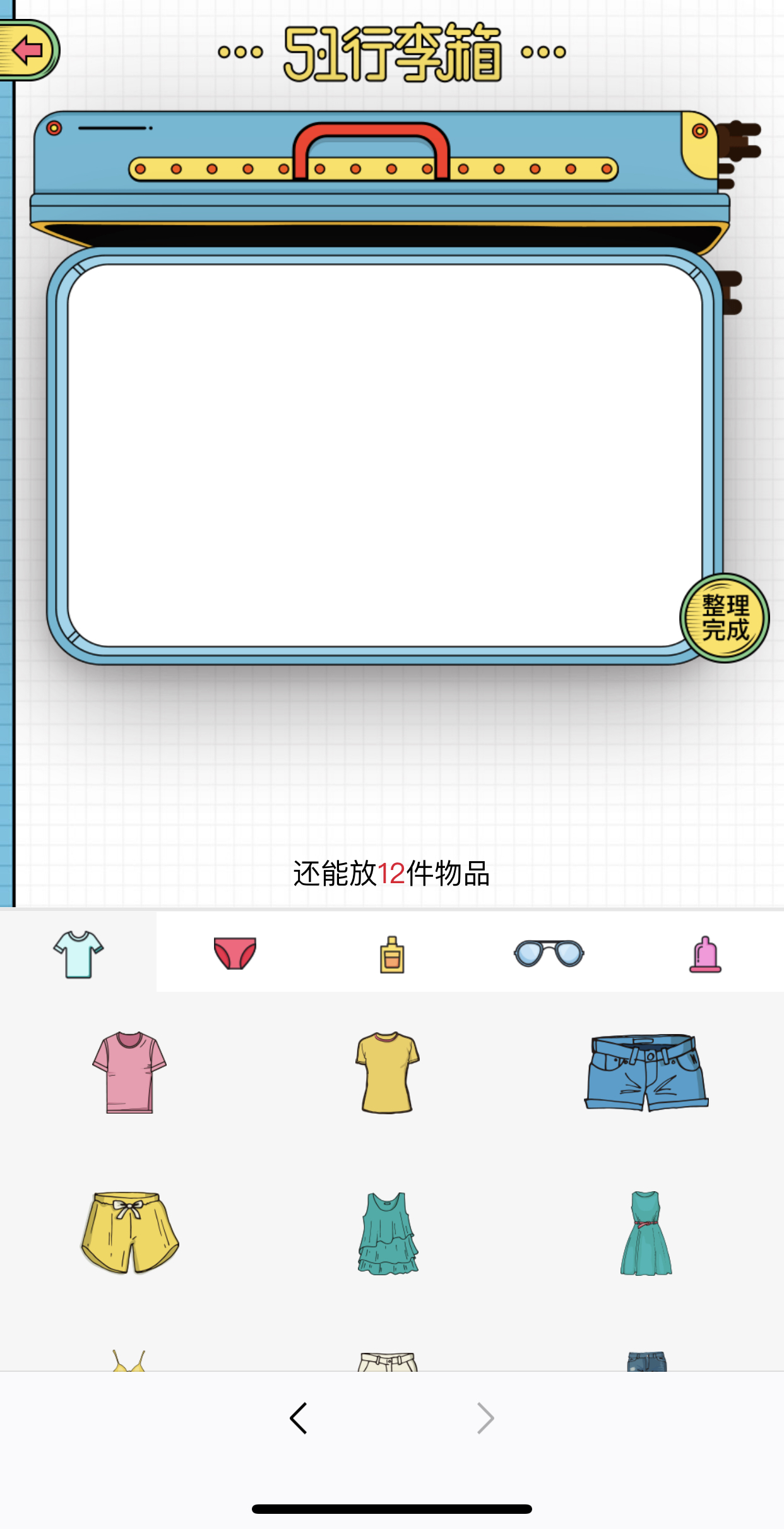Screen dimensions: 784x1529
Task: Switch to the underwear category tab
Action: [235, 953]
